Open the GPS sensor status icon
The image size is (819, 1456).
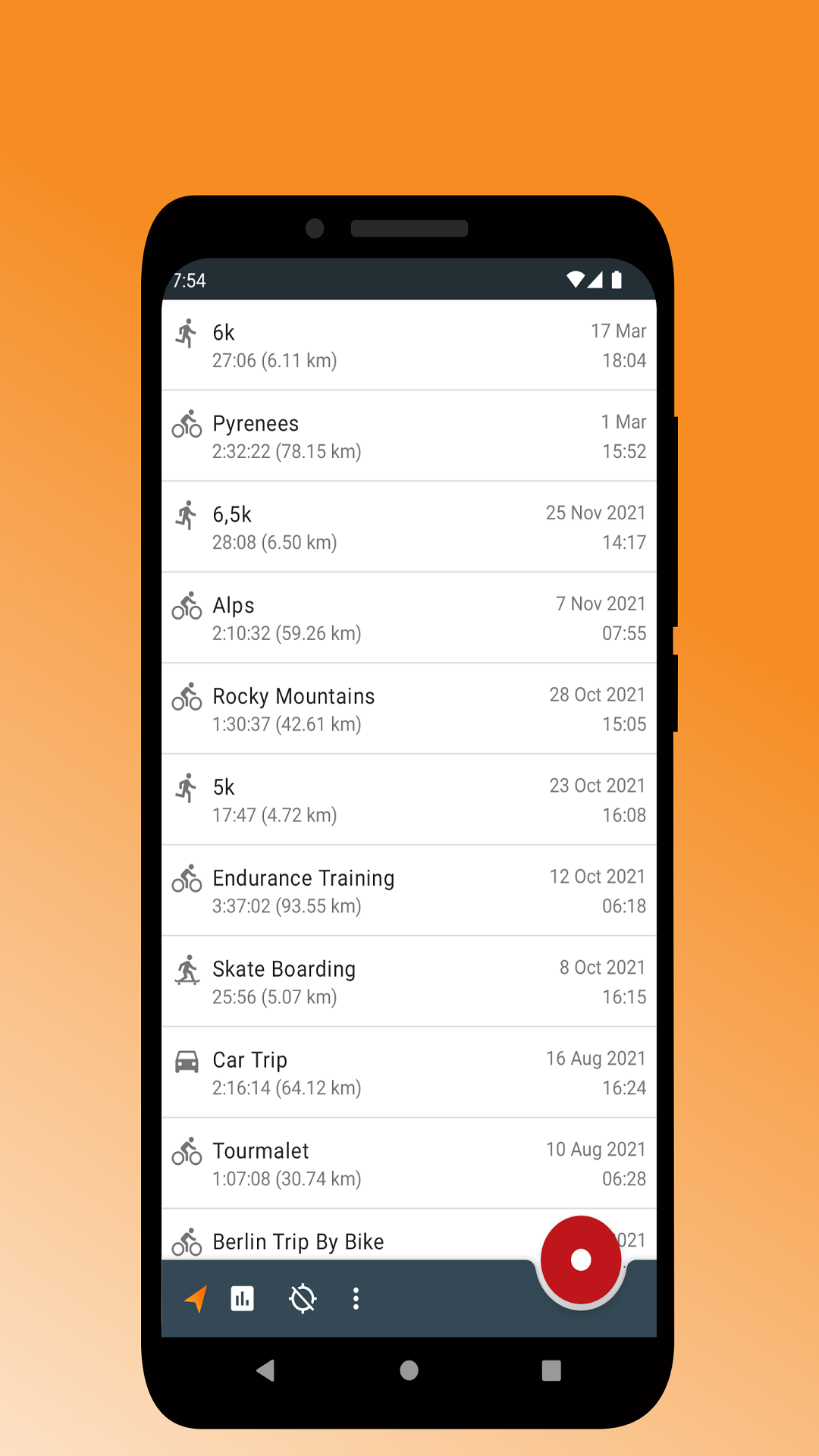(x=303, y=1299)
